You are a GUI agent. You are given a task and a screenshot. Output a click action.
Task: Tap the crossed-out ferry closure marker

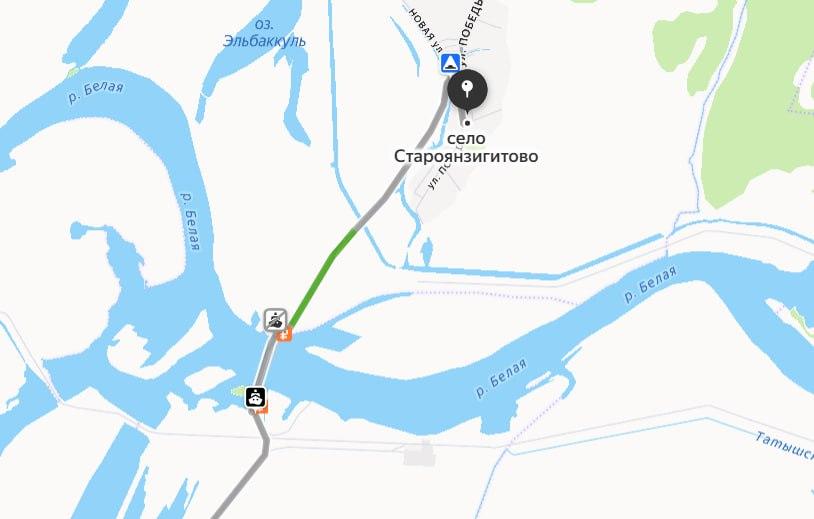[274, 320]
